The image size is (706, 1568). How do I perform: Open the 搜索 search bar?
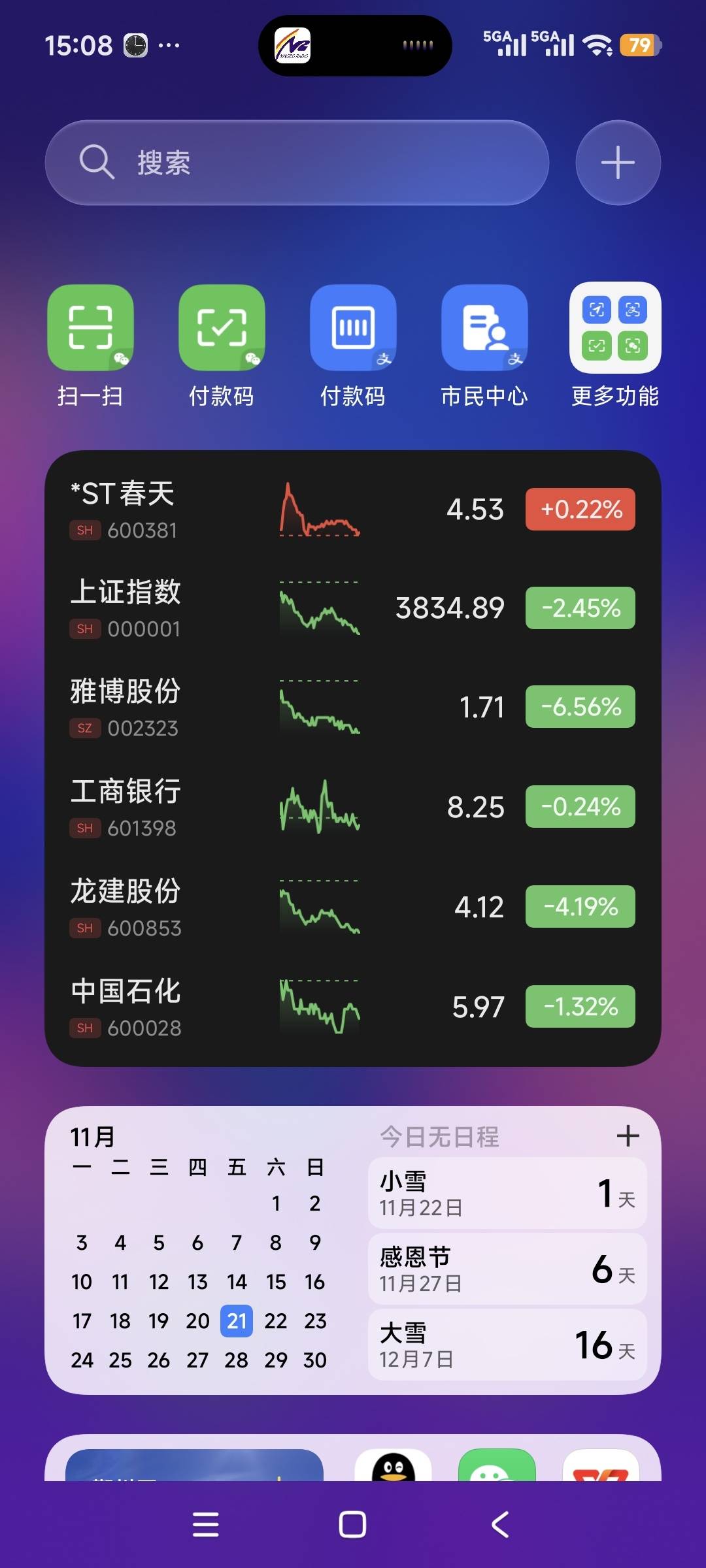pyautogui.click(x=296, y=163)
